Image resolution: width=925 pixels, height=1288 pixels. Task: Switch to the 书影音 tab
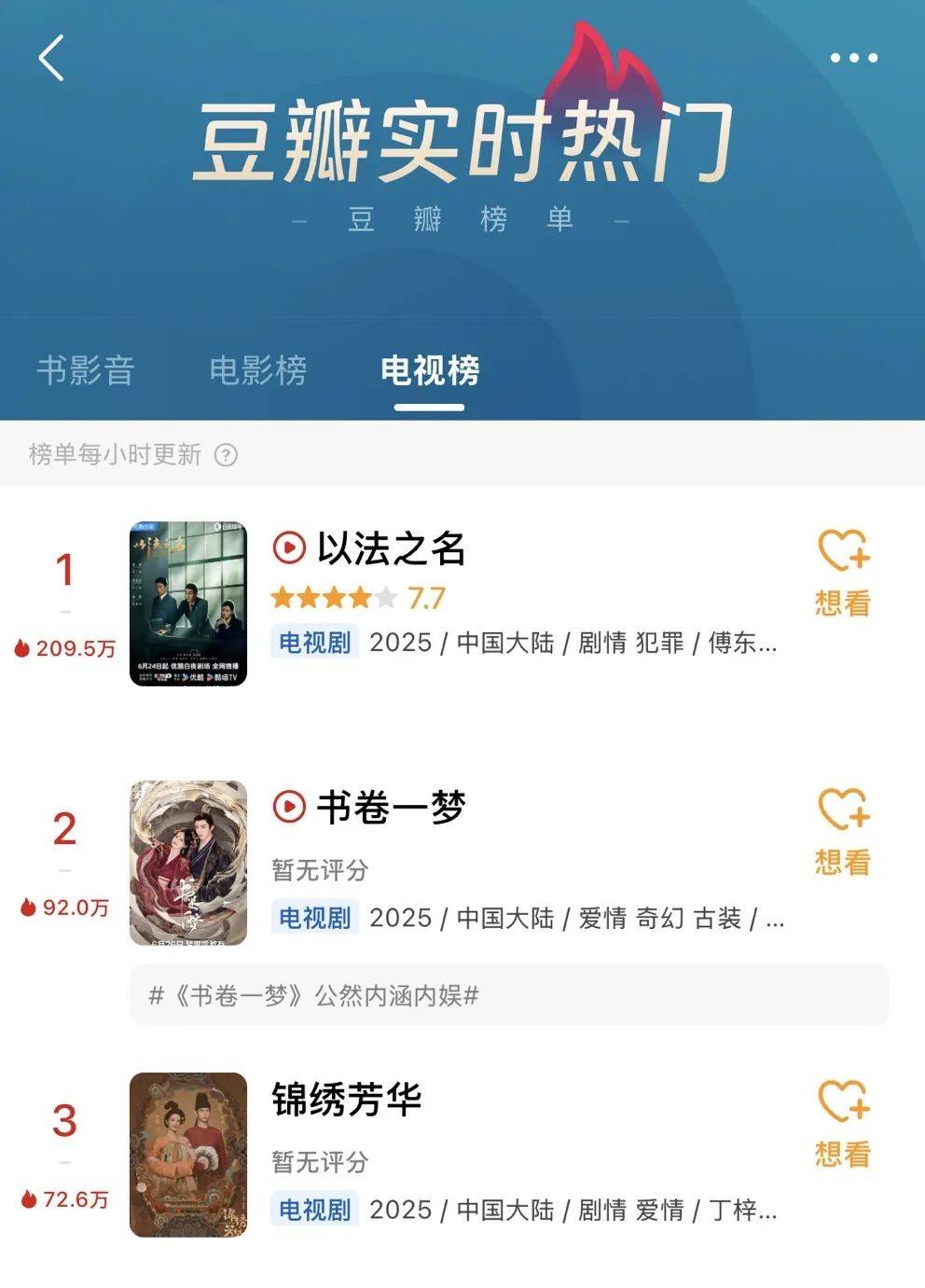86,370
